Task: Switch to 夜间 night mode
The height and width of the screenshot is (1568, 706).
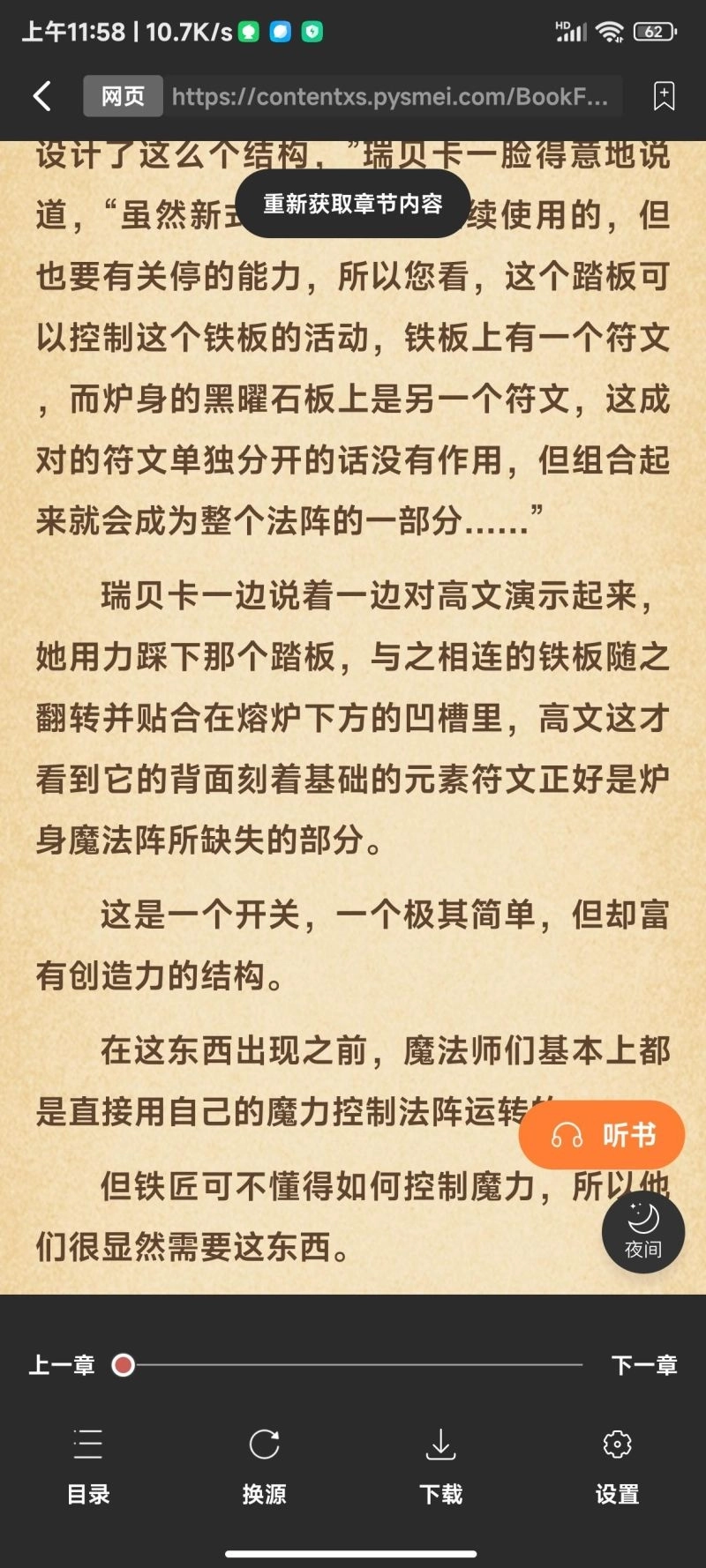Action: pos(642,1232)
